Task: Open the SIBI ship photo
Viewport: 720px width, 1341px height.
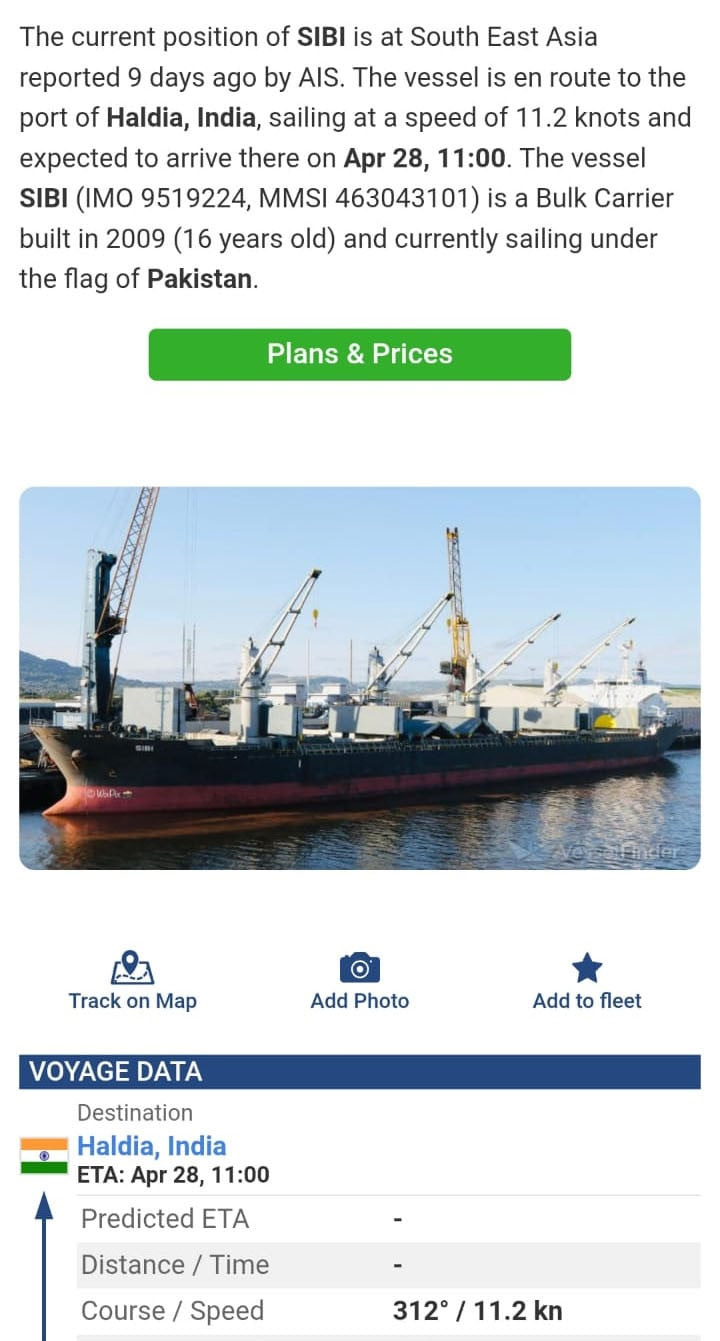Action: click(359, 677)
